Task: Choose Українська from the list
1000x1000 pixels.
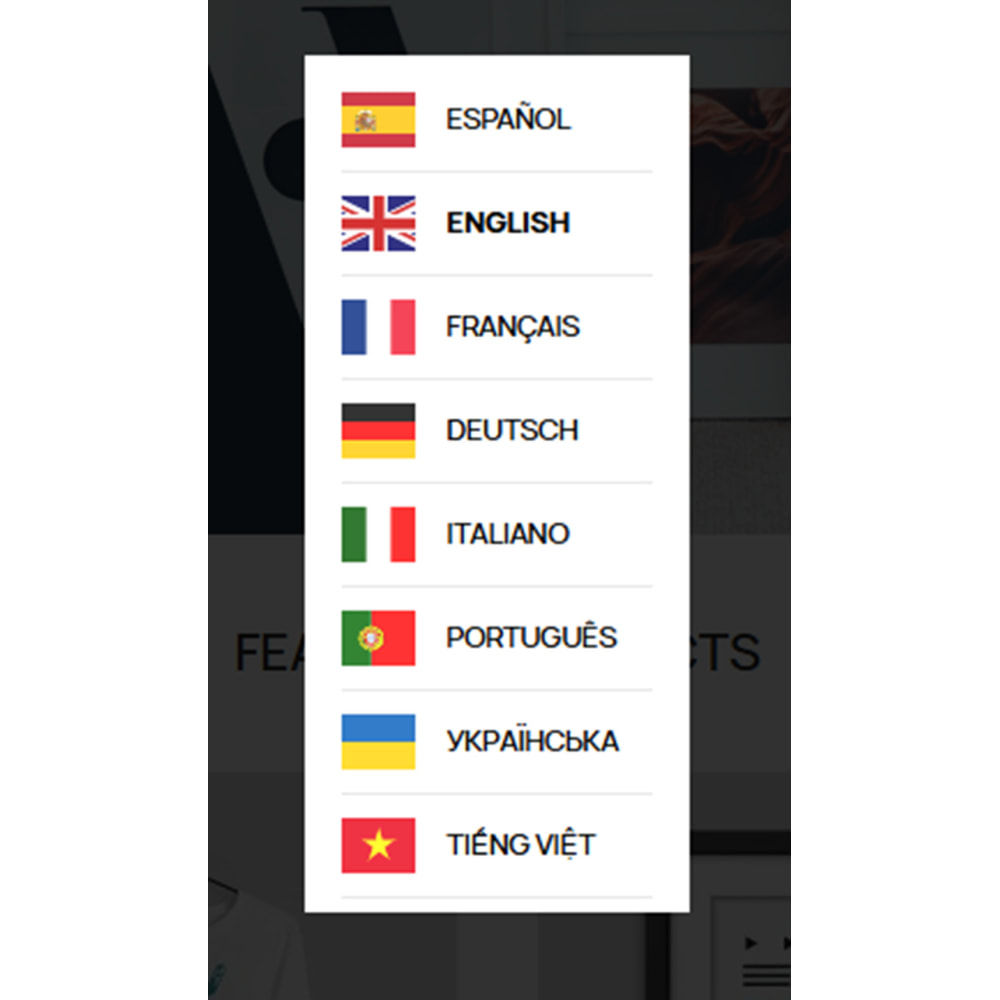Action: 531,742
